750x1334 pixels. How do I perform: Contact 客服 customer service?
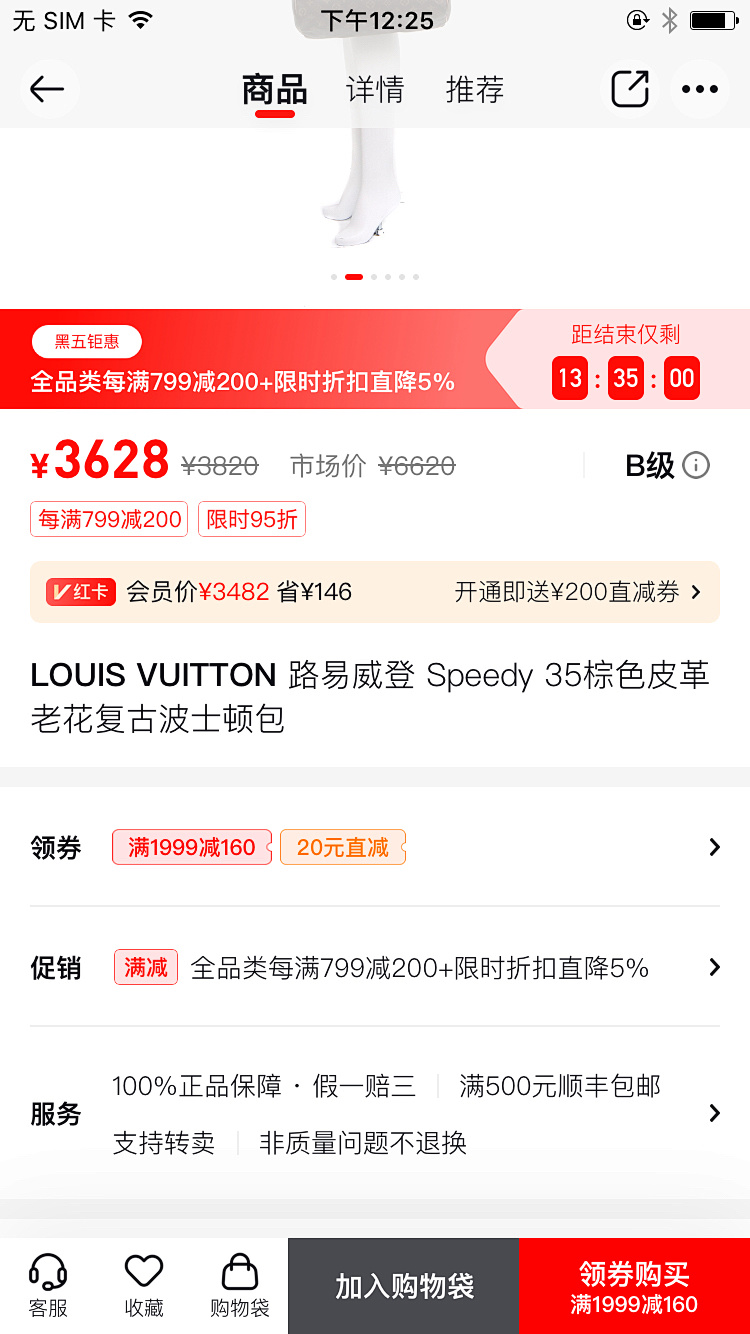click(48, 1286)
